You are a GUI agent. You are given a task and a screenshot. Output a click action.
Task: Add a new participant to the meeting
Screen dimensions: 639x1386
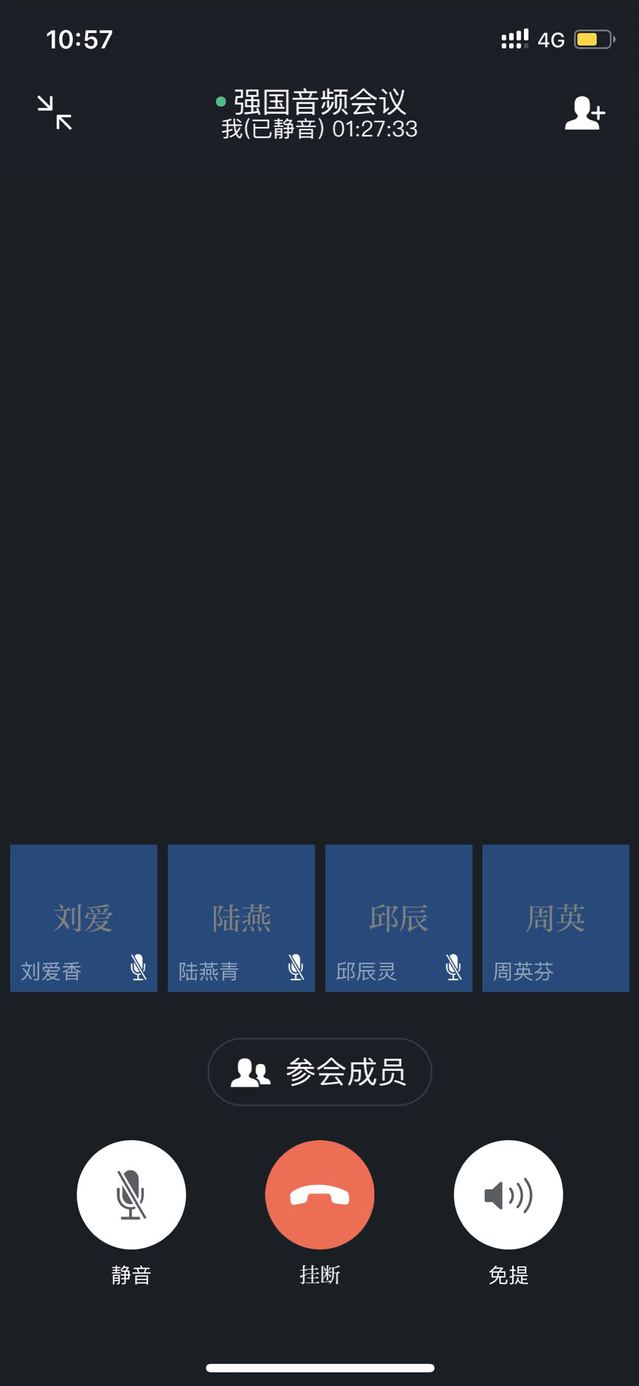[584, 113]
